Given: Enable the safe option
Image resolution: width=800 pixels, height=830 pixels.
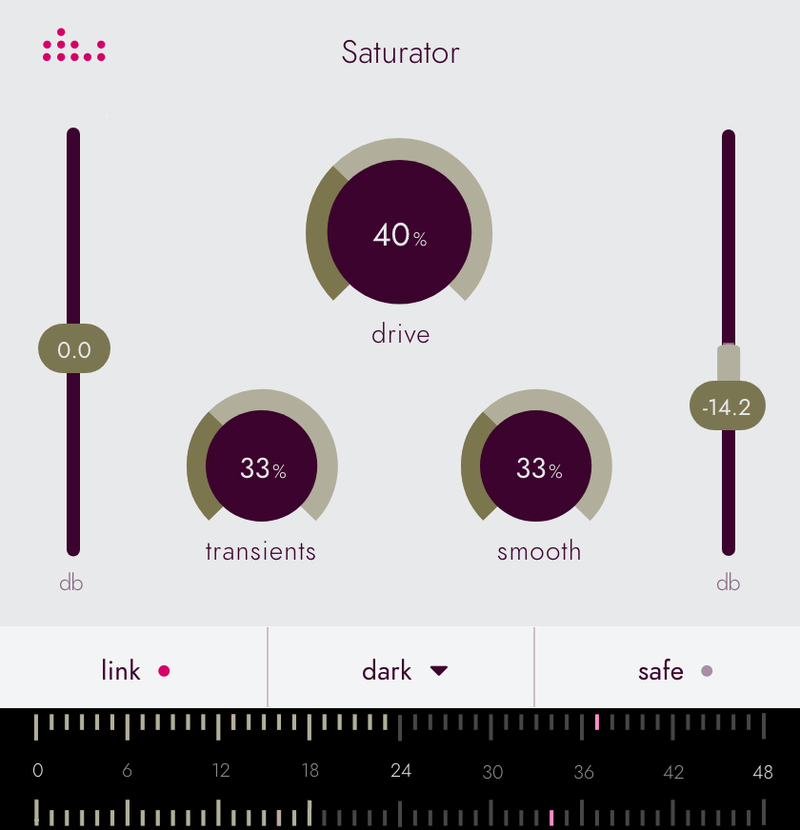Looking at the screenshot, I should [x=675, y=670].
